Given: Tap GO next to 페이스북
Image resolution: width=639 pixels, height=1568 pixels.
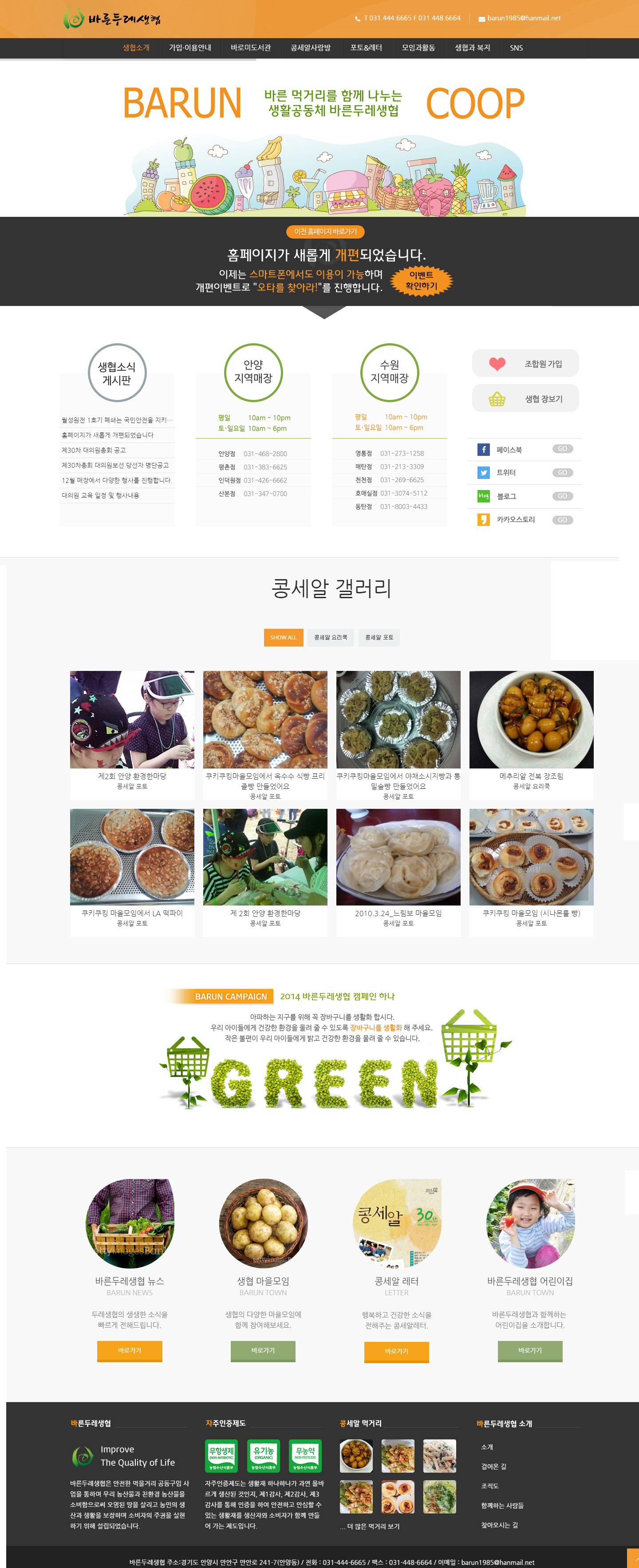Looking at the screenshot, I should (562, 449).
